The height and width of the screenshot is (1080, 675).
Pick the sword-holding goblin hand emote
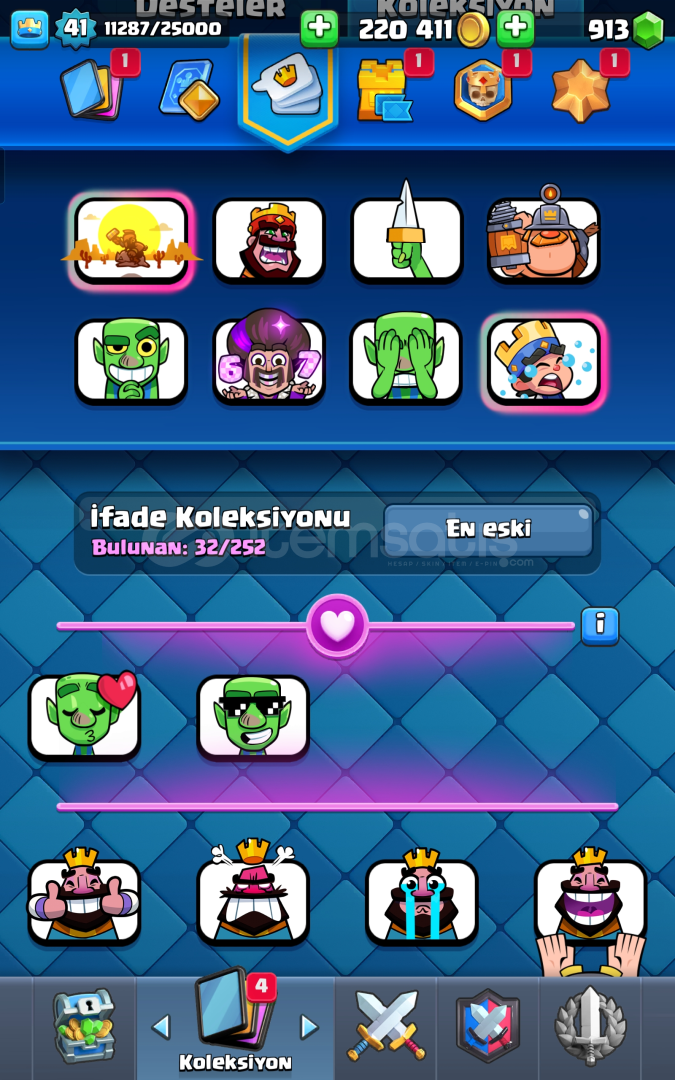click(406, 240)
